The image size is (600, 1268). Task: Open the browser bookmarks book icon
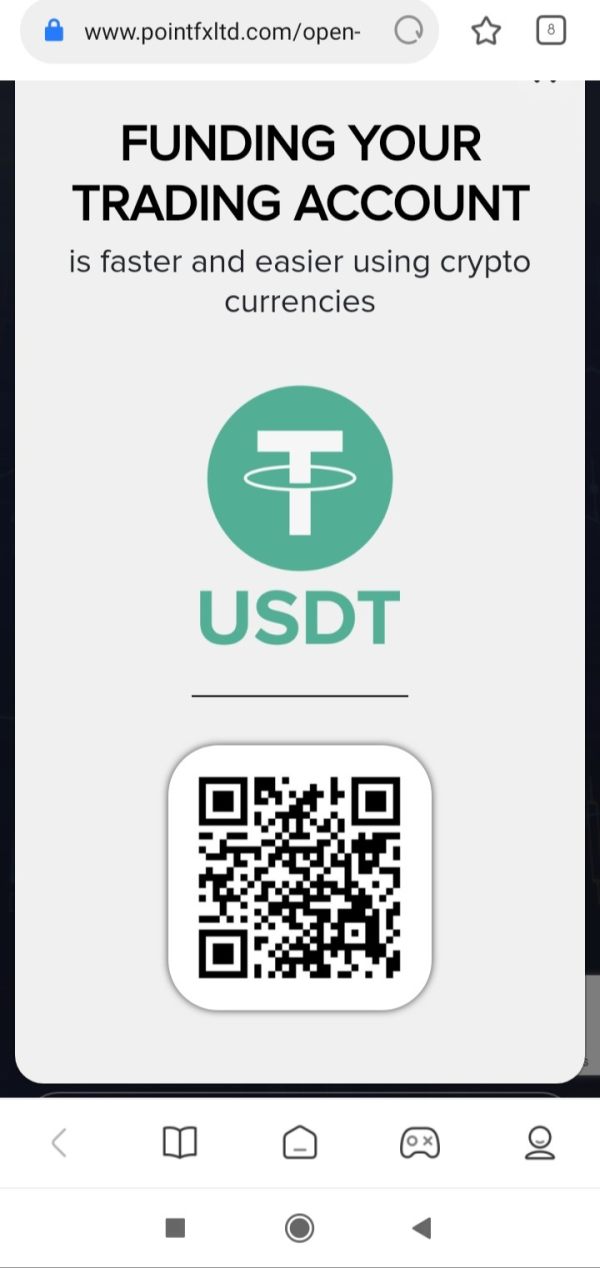[180, 1142]
